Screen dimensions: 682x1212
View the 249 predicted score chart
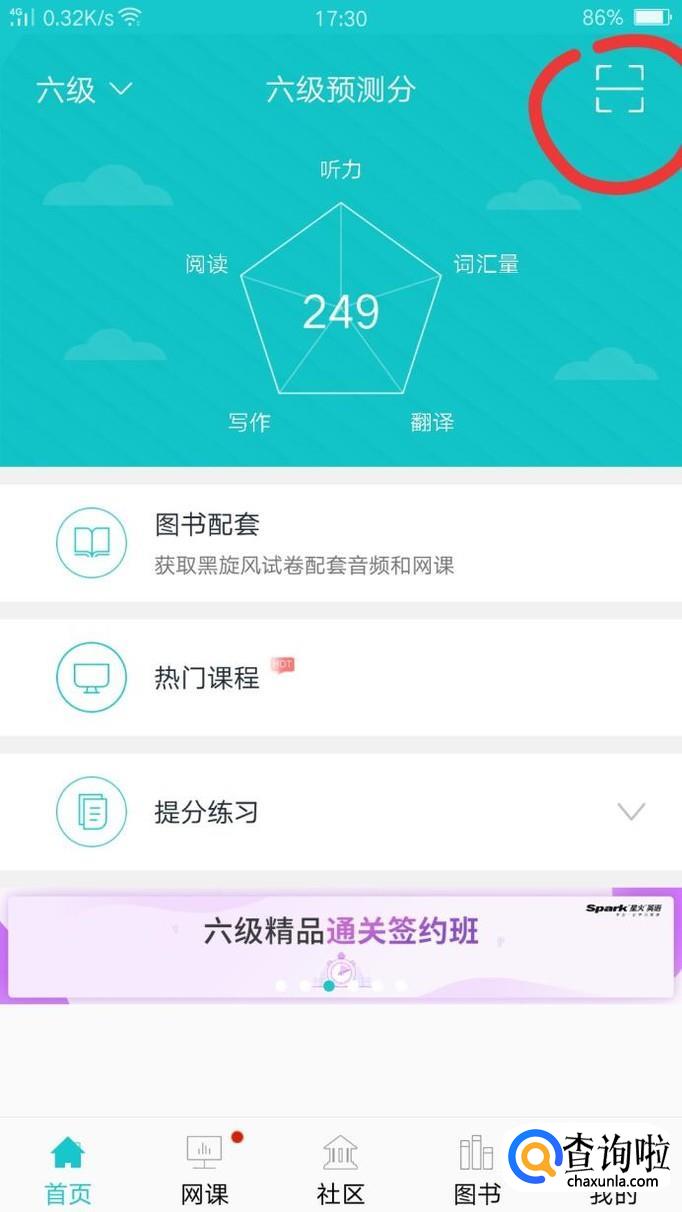click(341, 311)
